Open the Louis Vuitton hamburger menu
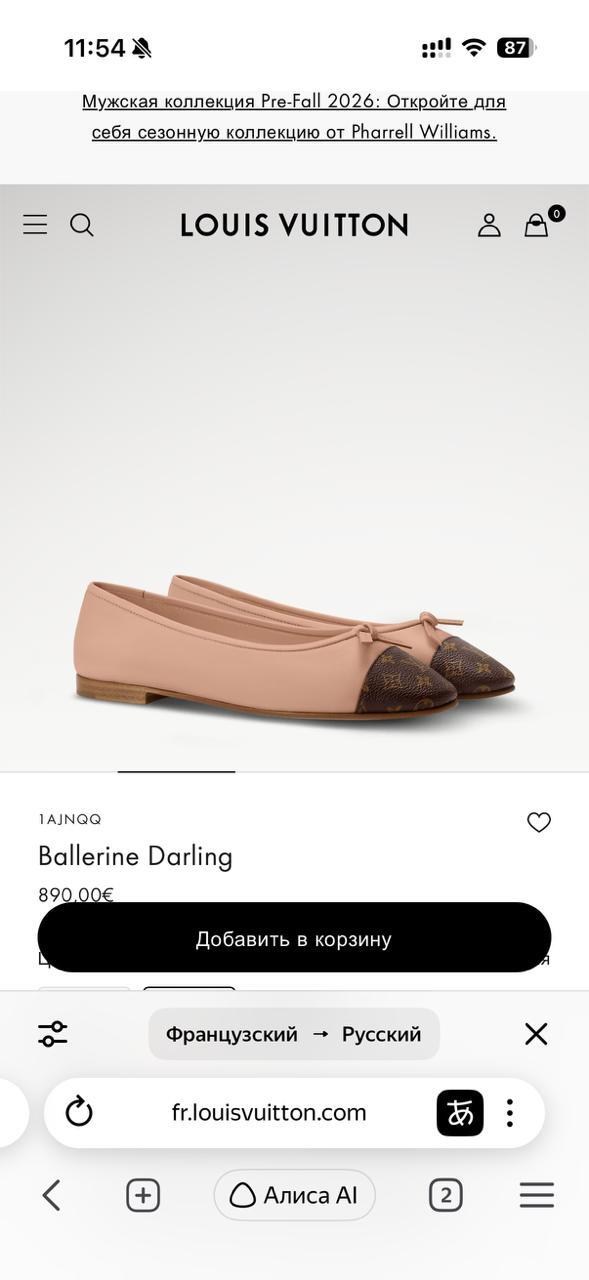This screenshot has height=1280, width=589. click(x=35, y=225)
